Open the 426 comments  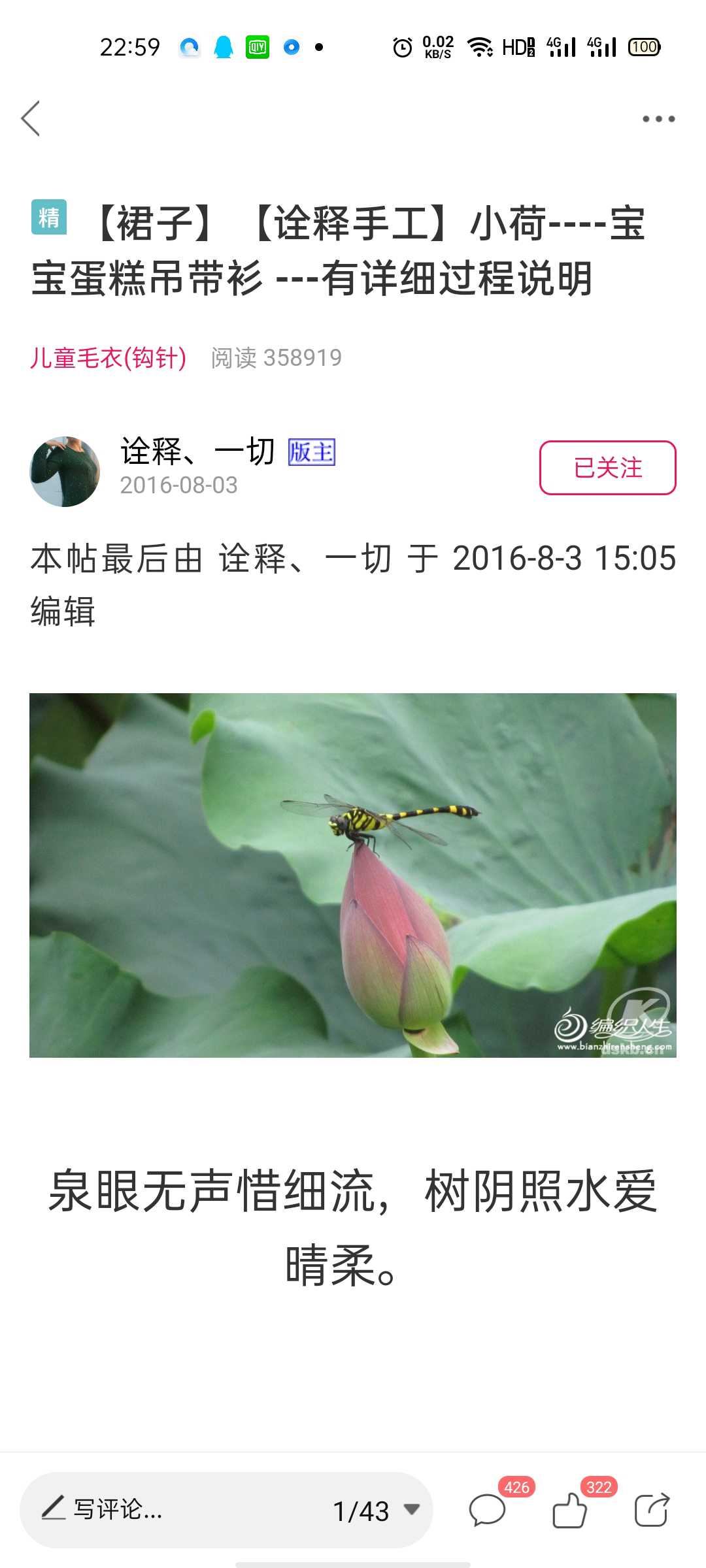click(488, 1511)
